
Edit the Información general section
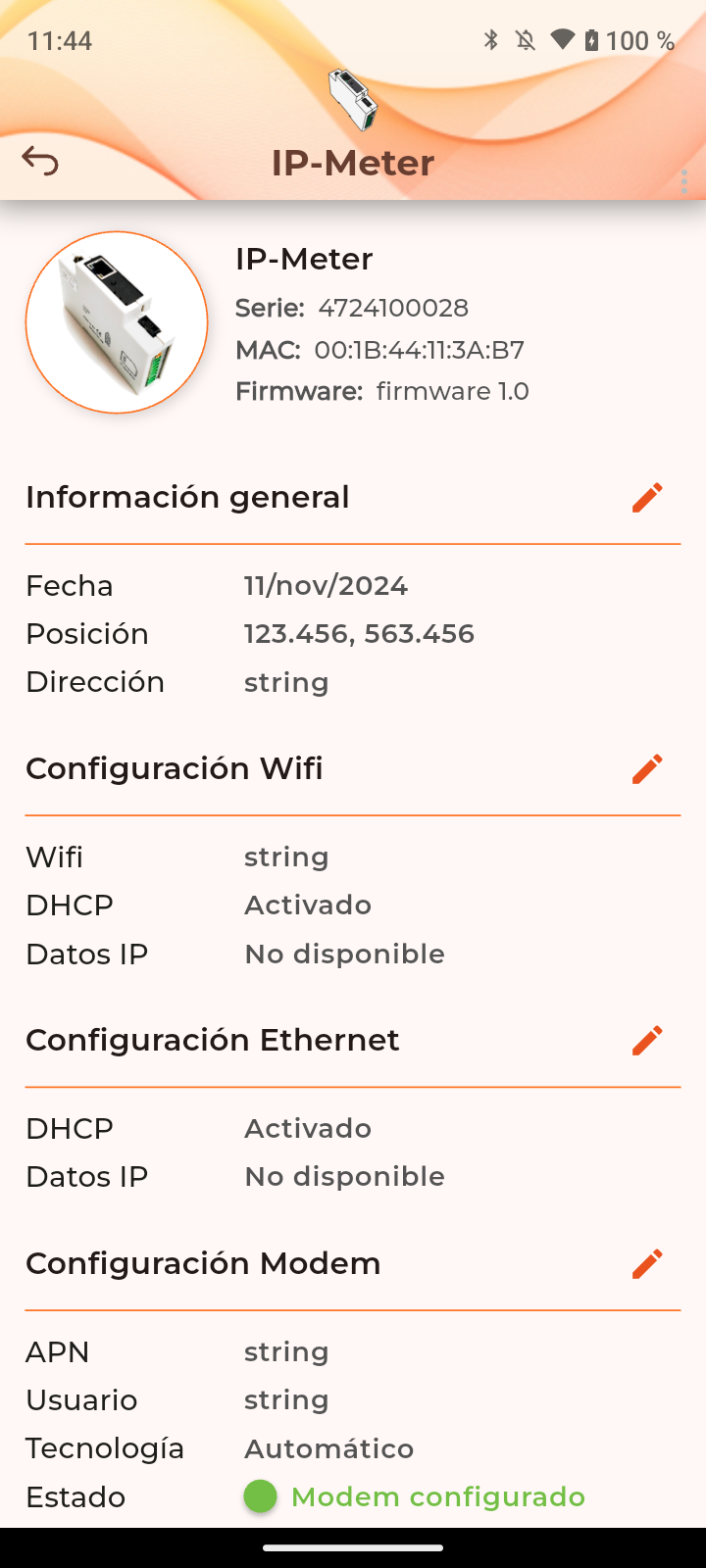(647, 498)
